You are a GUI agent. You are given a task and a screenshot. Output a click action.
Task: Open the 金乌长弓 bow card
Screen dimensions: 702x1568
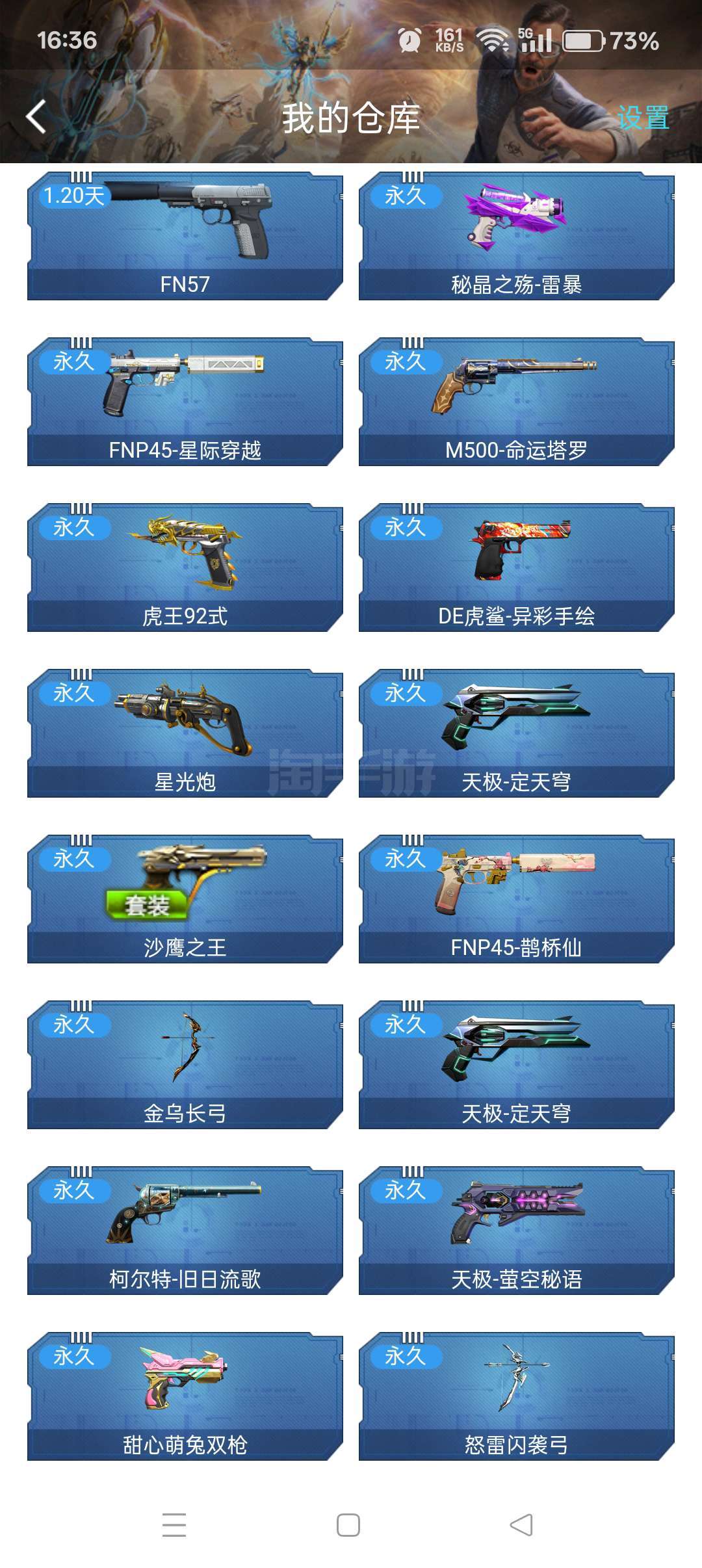(185, 1065)
